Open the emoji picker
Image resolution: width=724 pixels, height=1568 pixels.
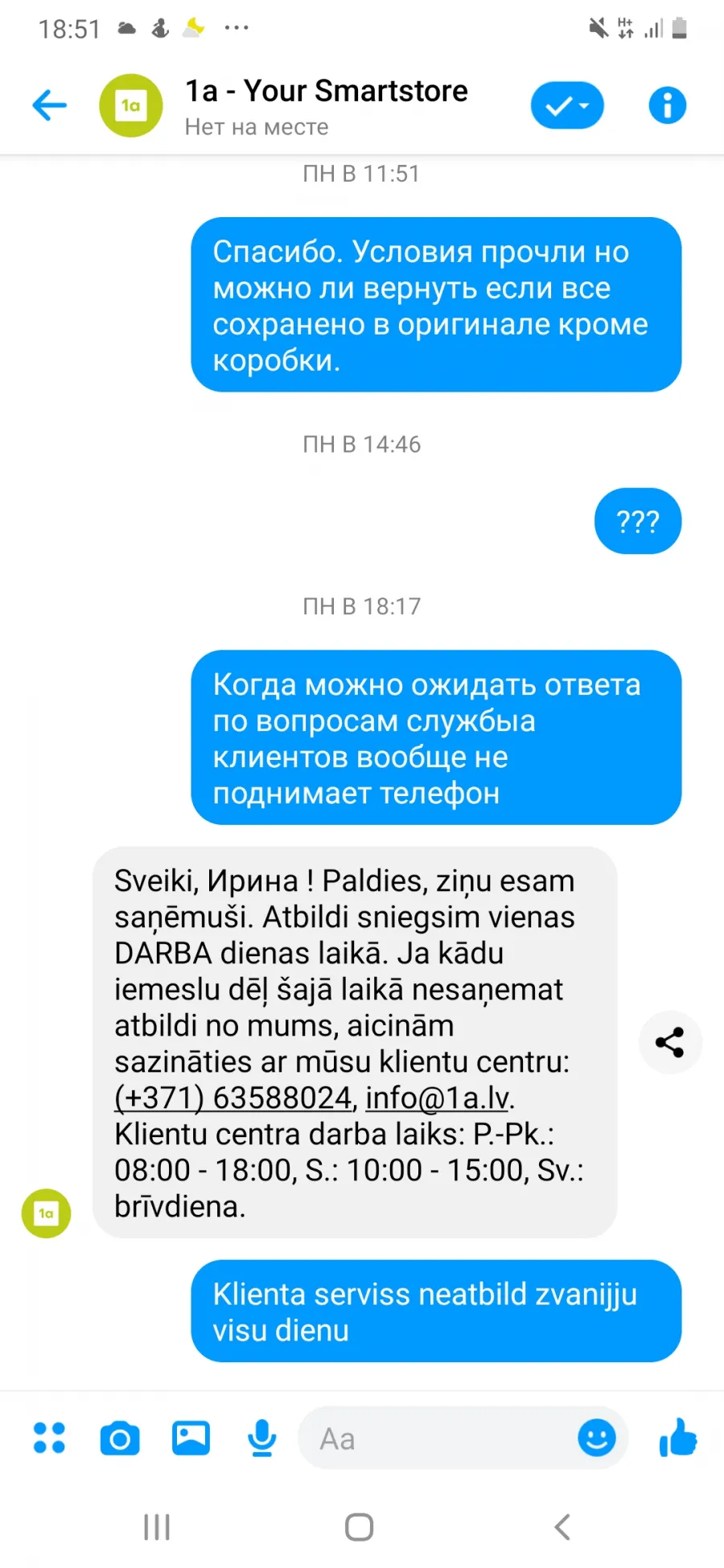point(597,1438)
